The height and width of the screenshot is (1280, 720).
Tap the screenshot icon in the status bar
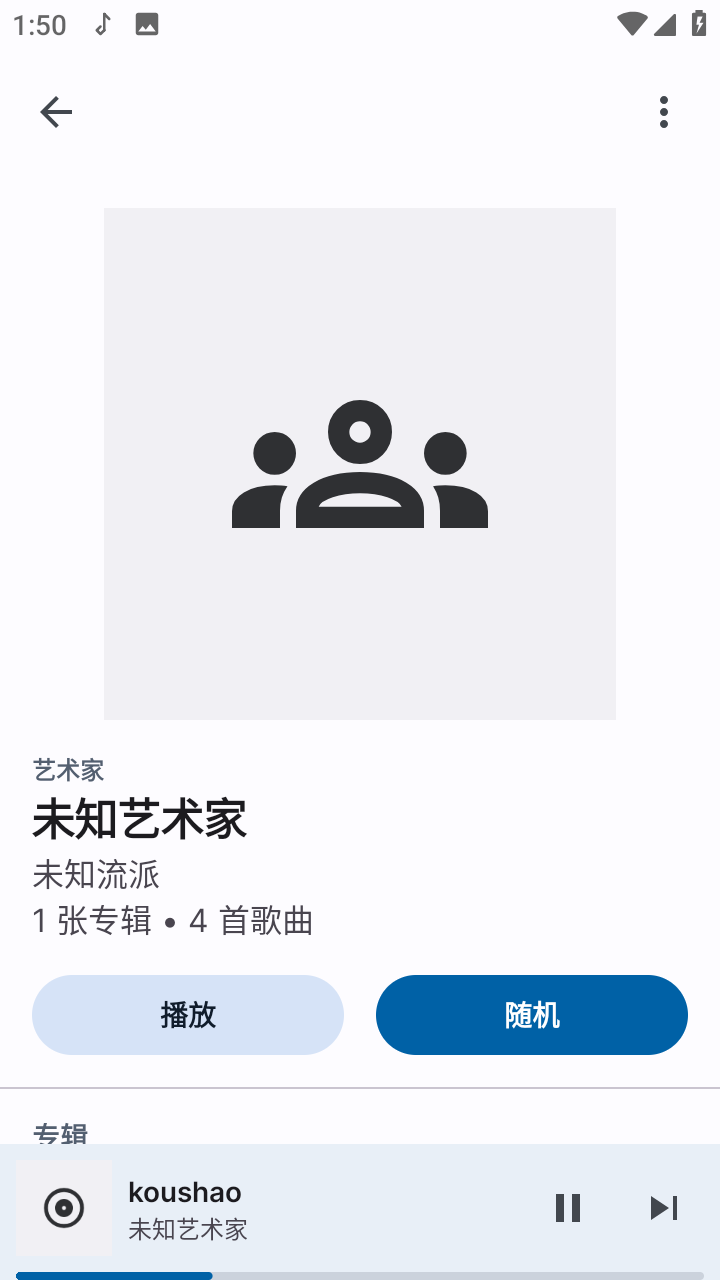pyautogui.click(x=146, y=23)
